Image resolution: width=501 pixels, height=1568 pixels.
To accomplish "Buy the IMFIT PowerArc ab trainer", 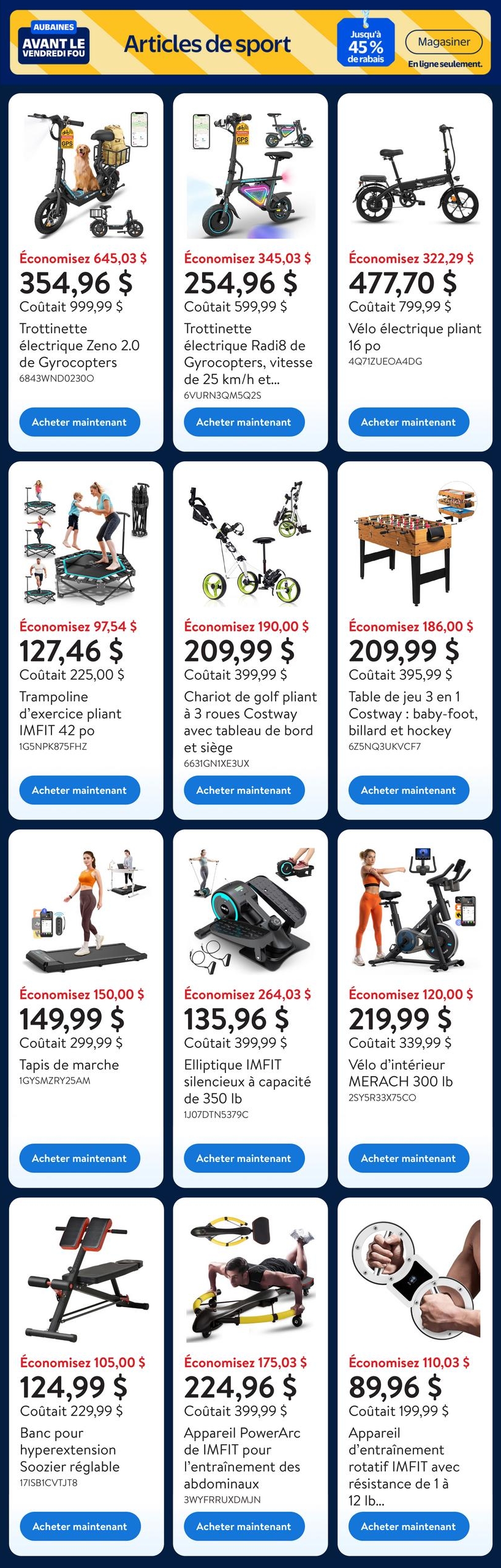I will click(x=244, y=1526).
